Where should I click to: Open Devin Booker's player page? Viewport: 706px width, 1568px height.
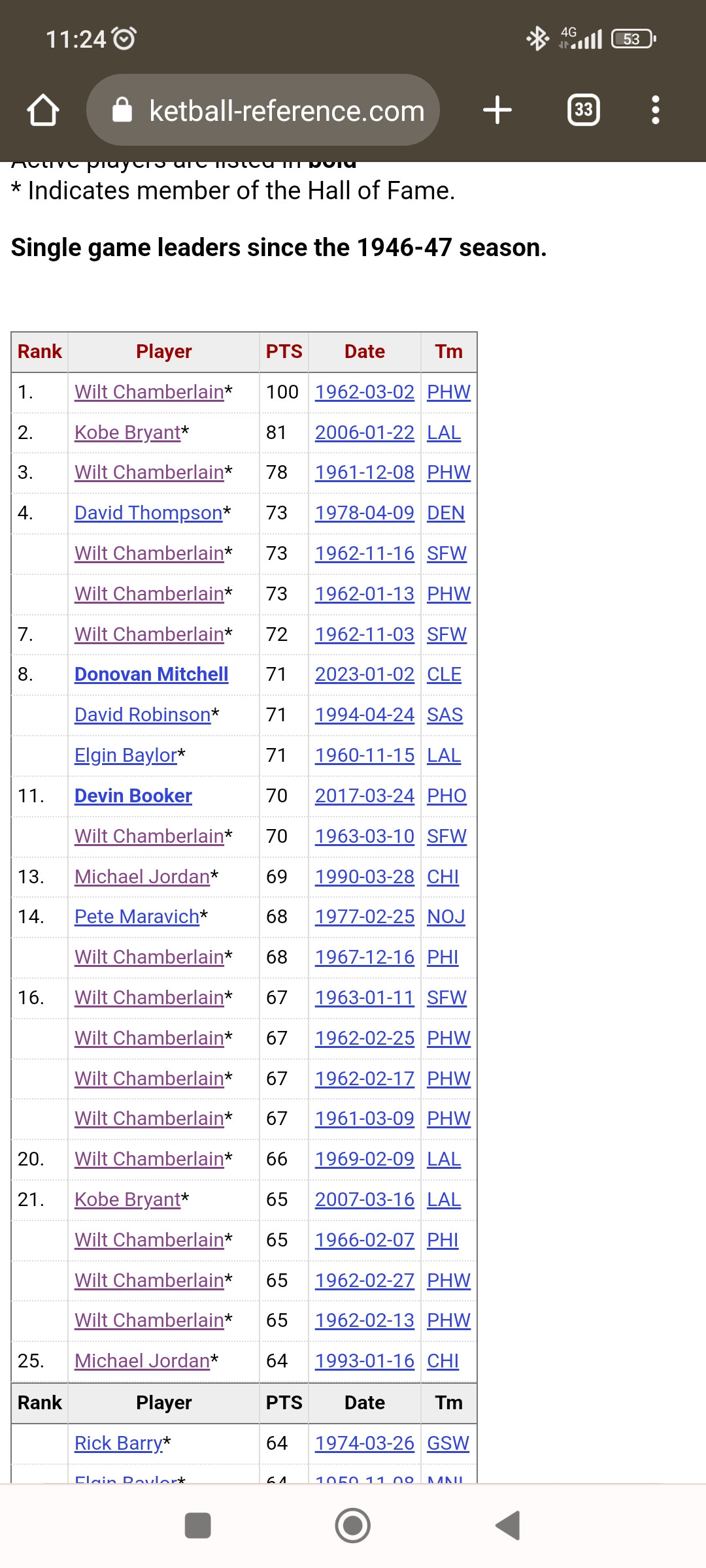pyautogui.click(x=133, y=796)
